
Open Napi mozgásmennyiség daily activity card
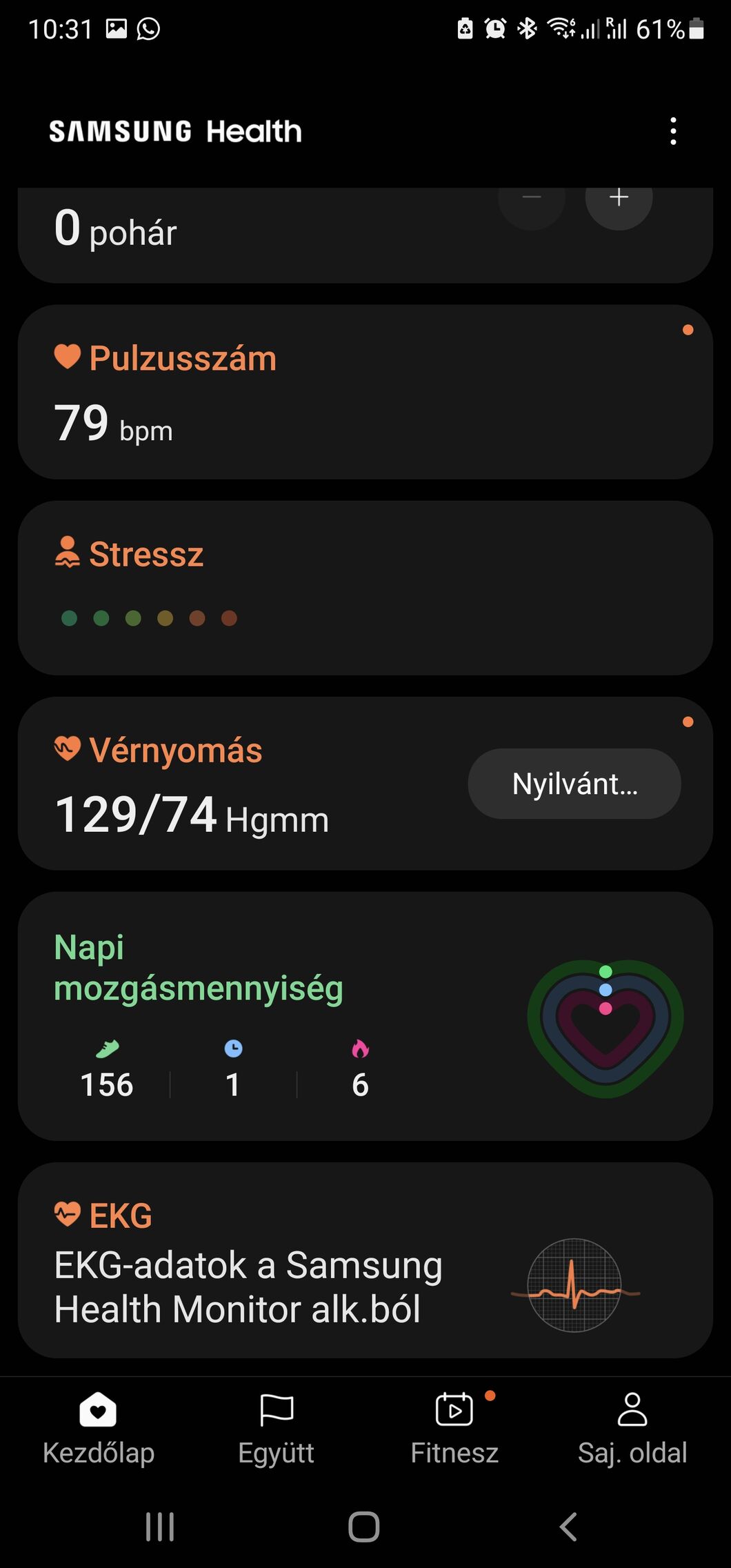[x=365, y=1016]
